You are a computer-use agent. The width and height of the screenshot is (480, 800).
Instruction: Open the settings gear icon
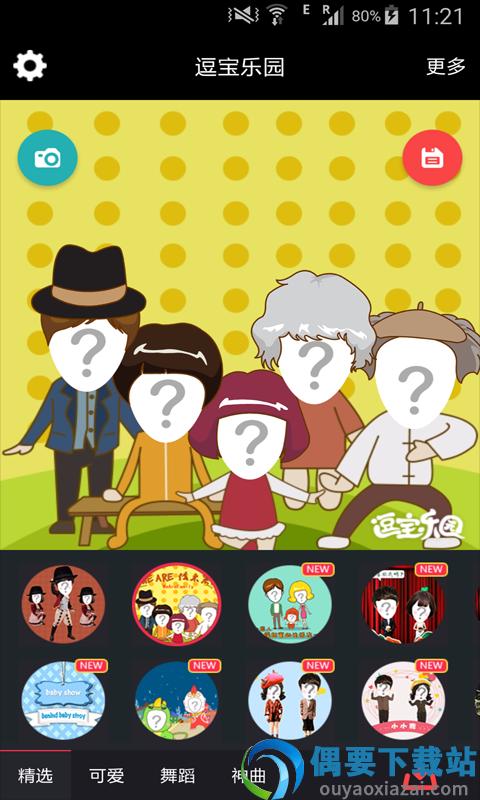tap(30, 66)
